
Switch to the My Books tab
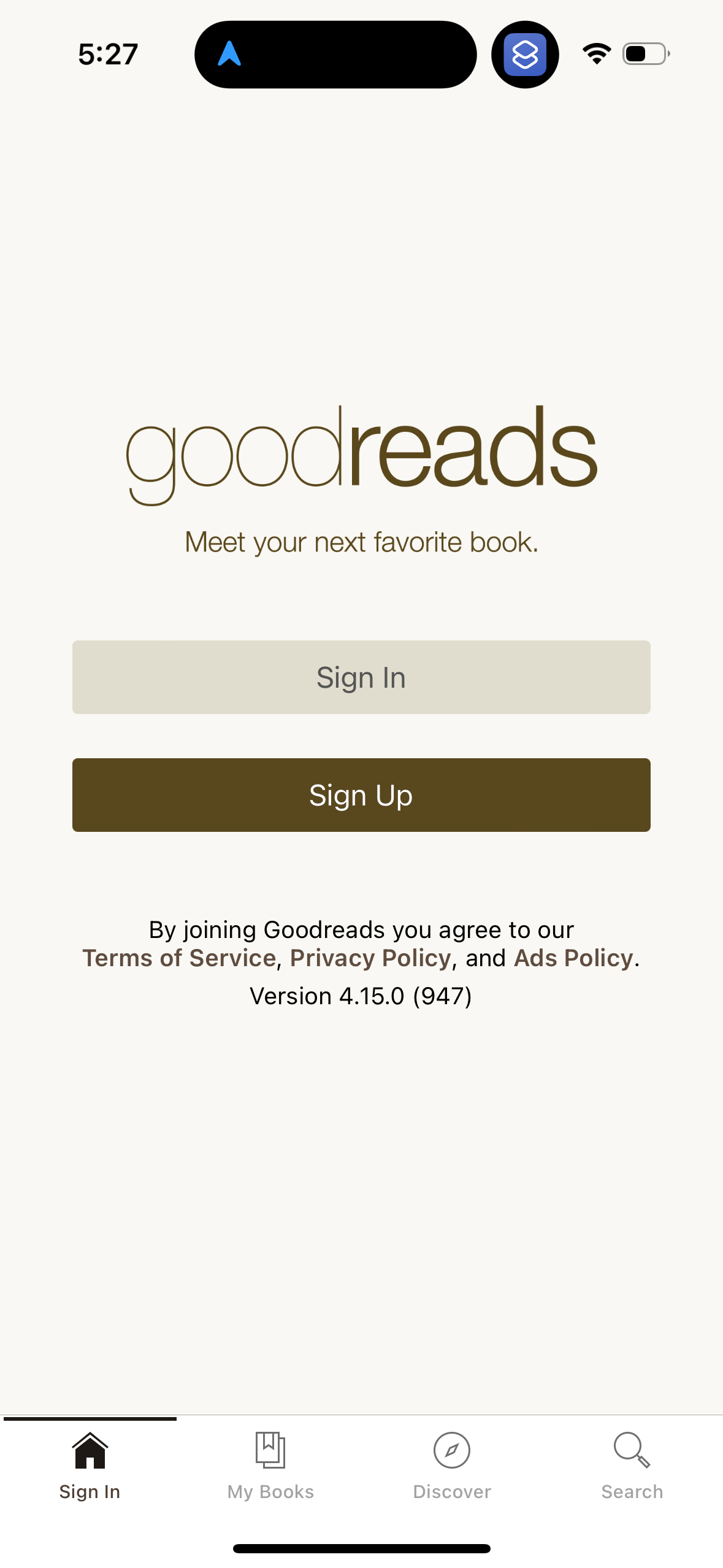pyautogui.click(x=271, y=1472)
